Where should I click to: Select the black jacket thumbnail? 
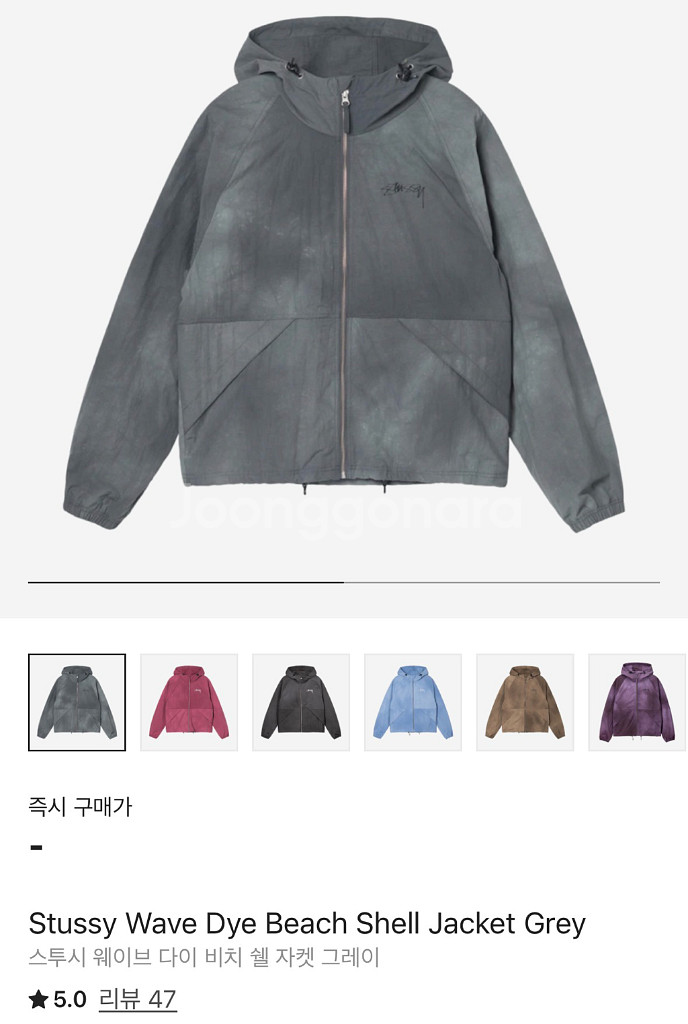[x=301, y=702]
